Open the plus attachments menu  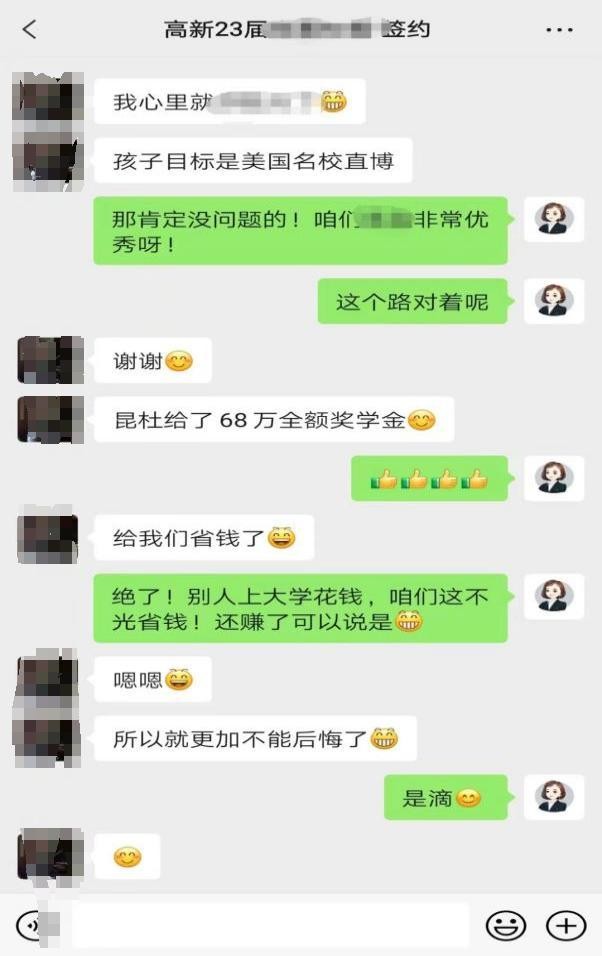point(566,925)
